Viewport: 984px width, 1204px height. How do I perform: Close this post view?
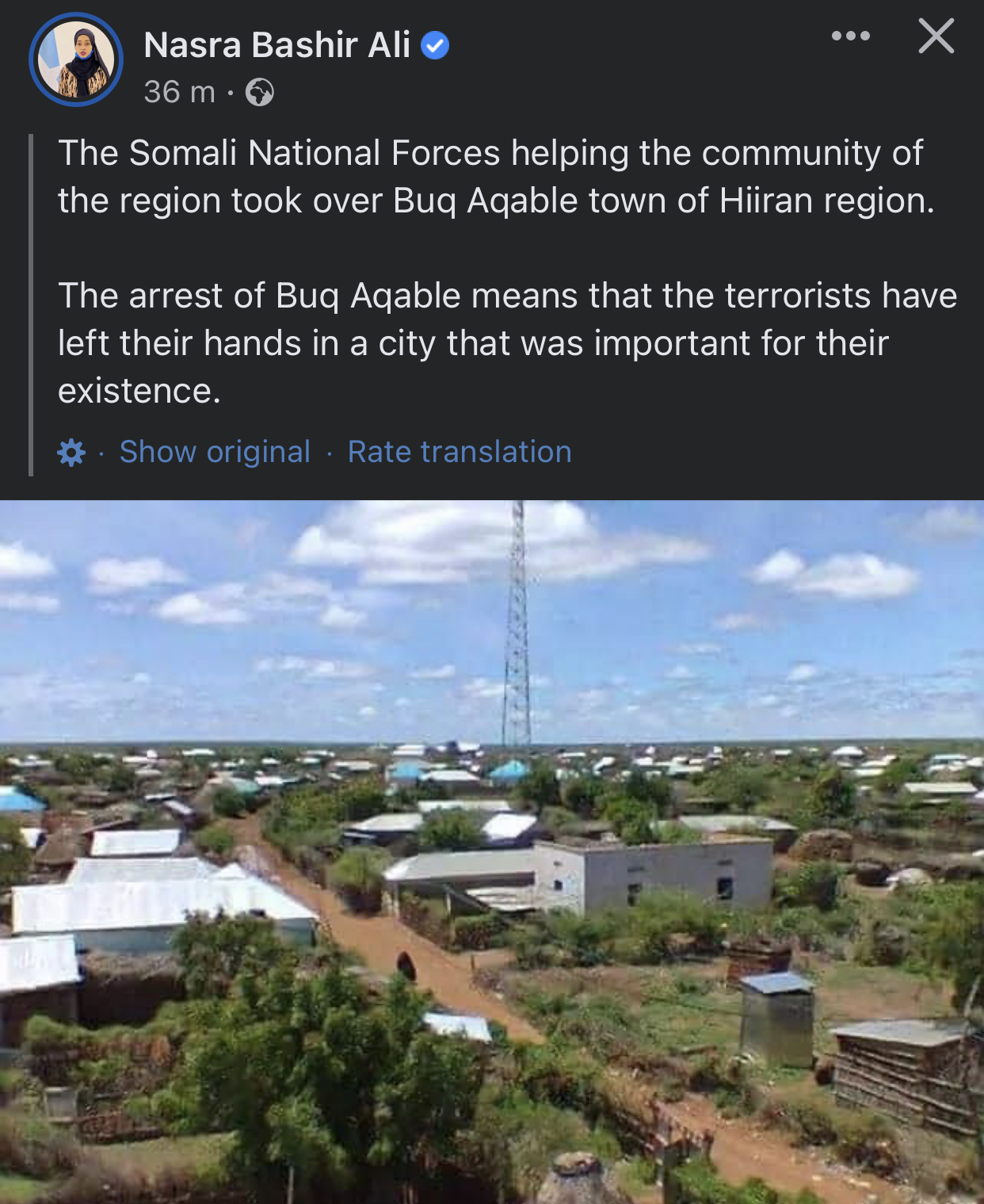click(x=936, y=36)
